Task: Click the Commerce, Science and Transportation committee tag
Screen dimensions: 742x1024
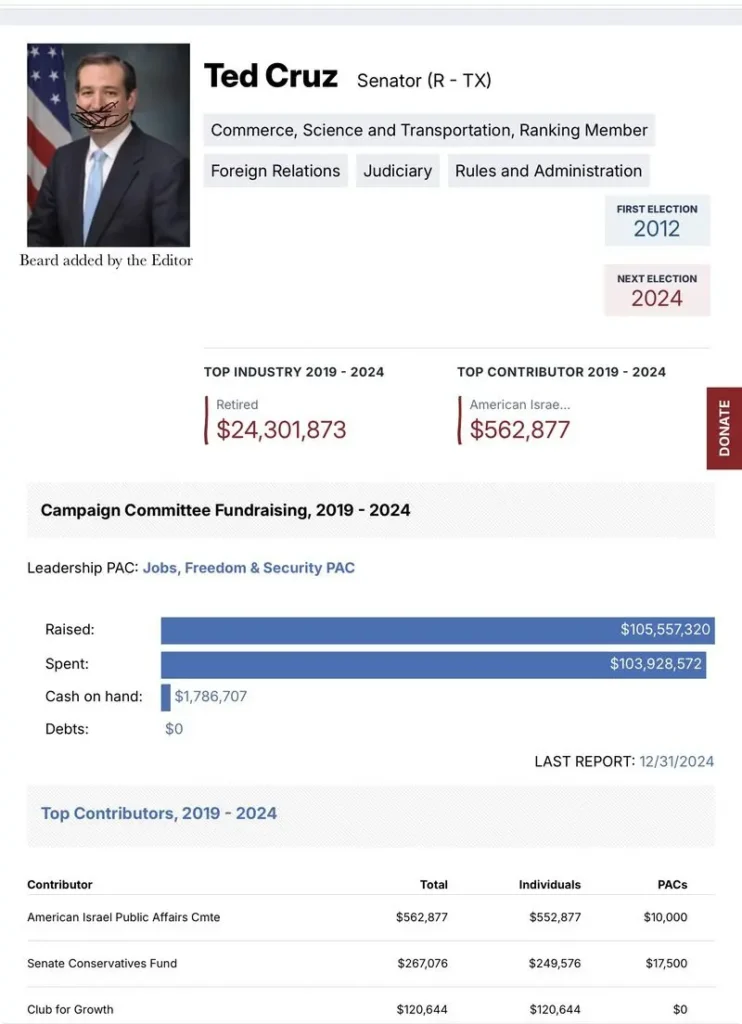Action: [428, 130]
